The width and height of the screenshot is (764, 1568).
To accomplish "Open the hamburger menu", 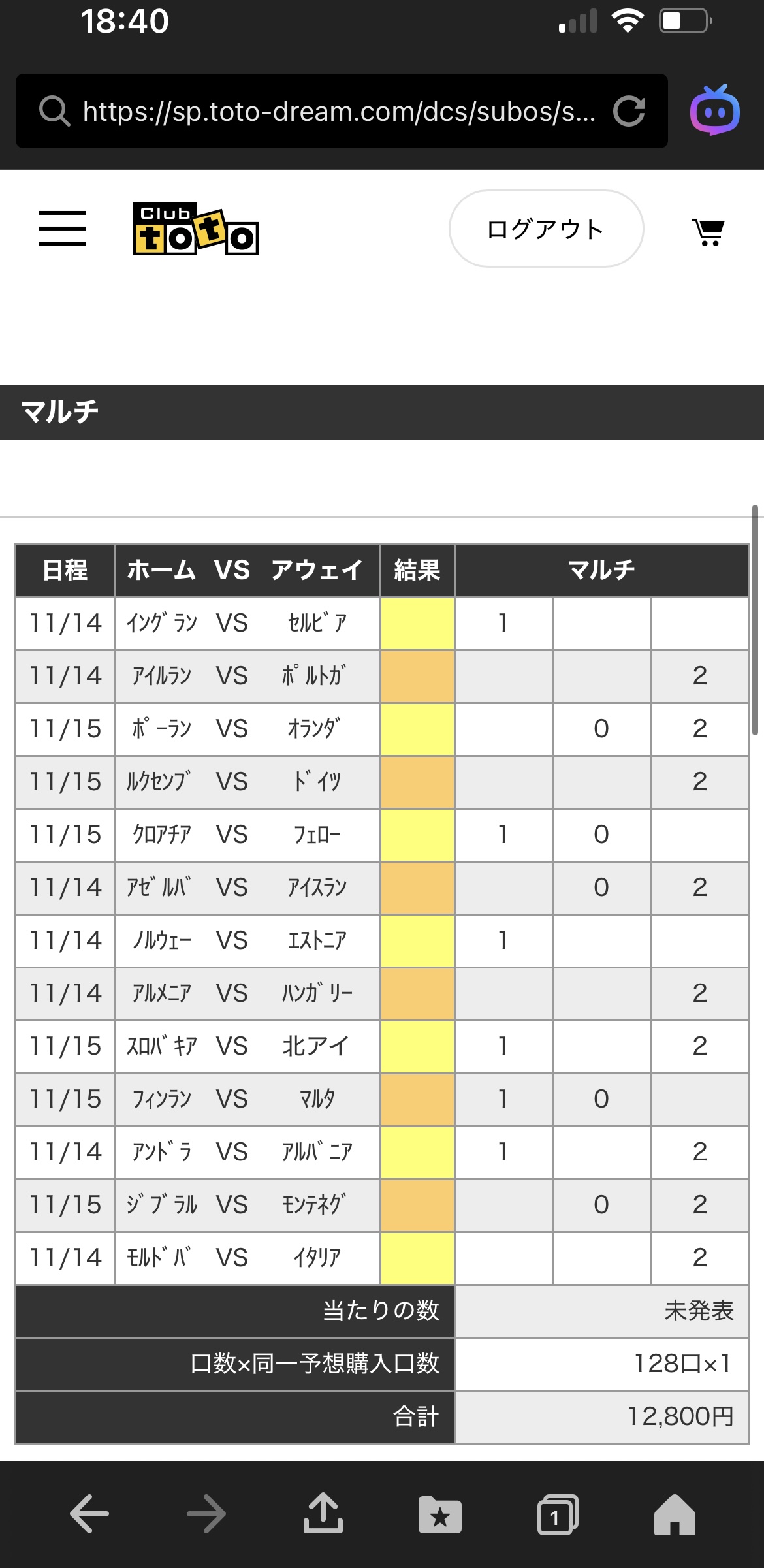I will point(63,229).
